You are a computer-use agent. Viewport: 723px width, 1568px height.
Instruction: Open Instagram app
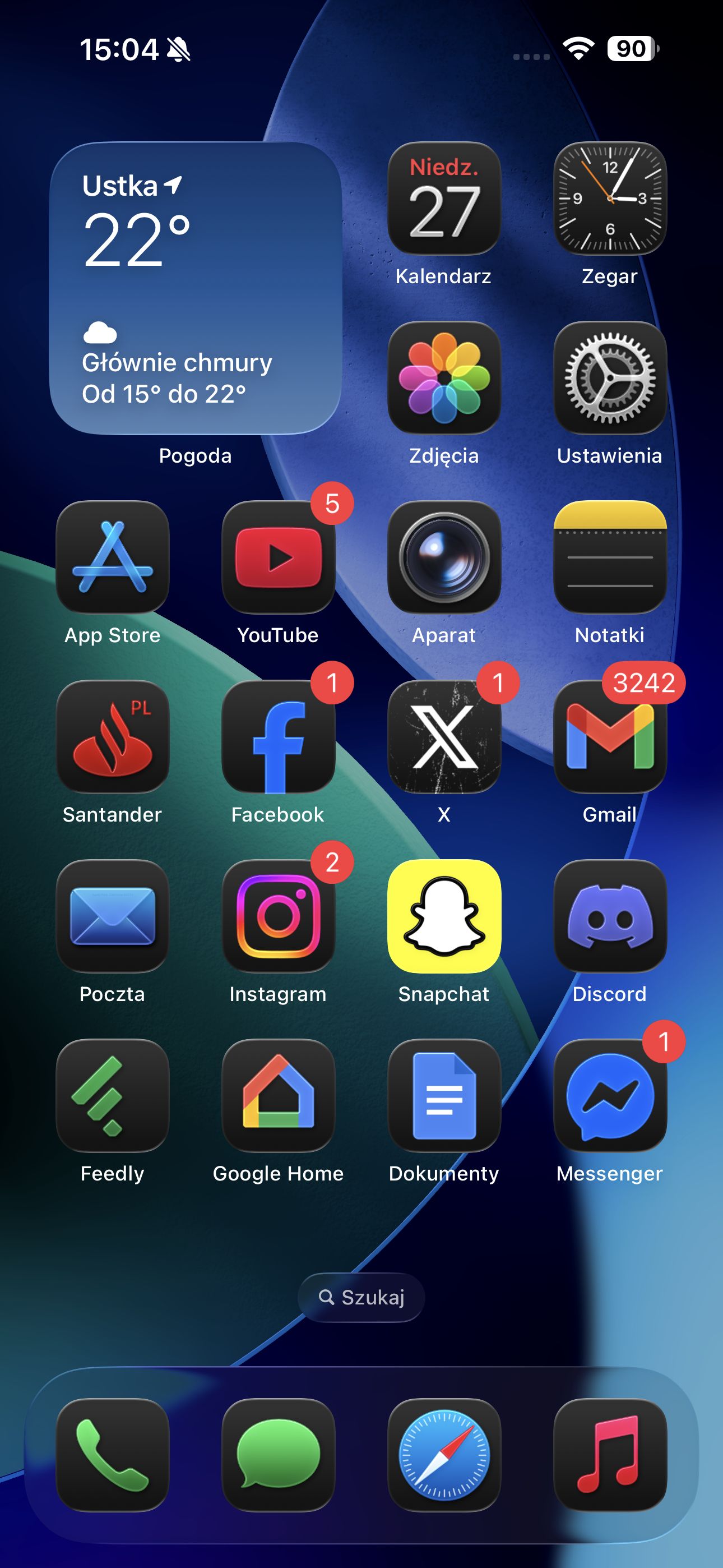[279, 916]
